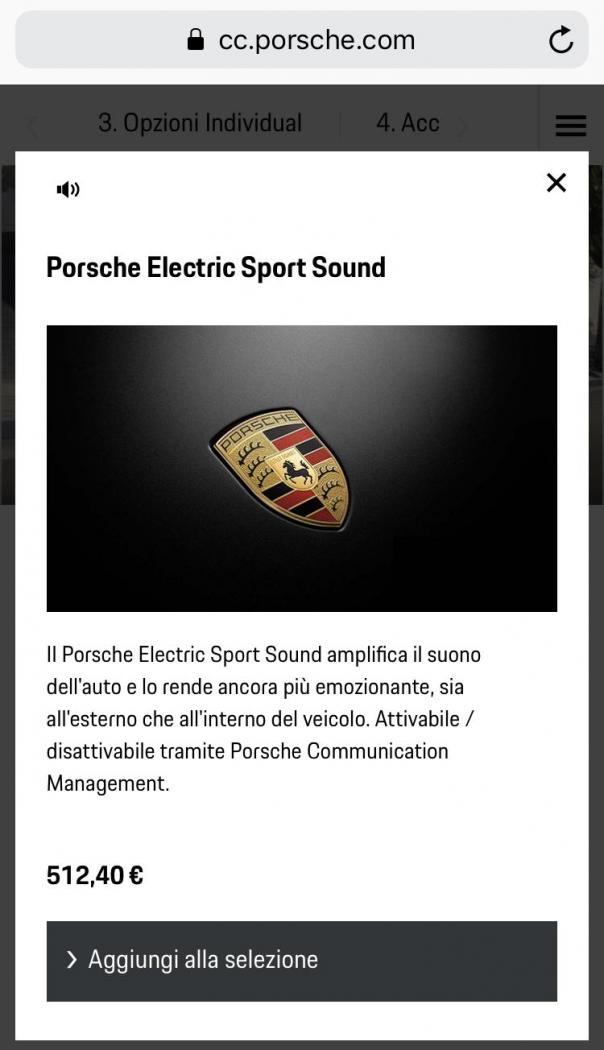Viewport: 604px width, 1050px height.
Task: Reload the cc.porsche.com page
Action: (561, 40)
